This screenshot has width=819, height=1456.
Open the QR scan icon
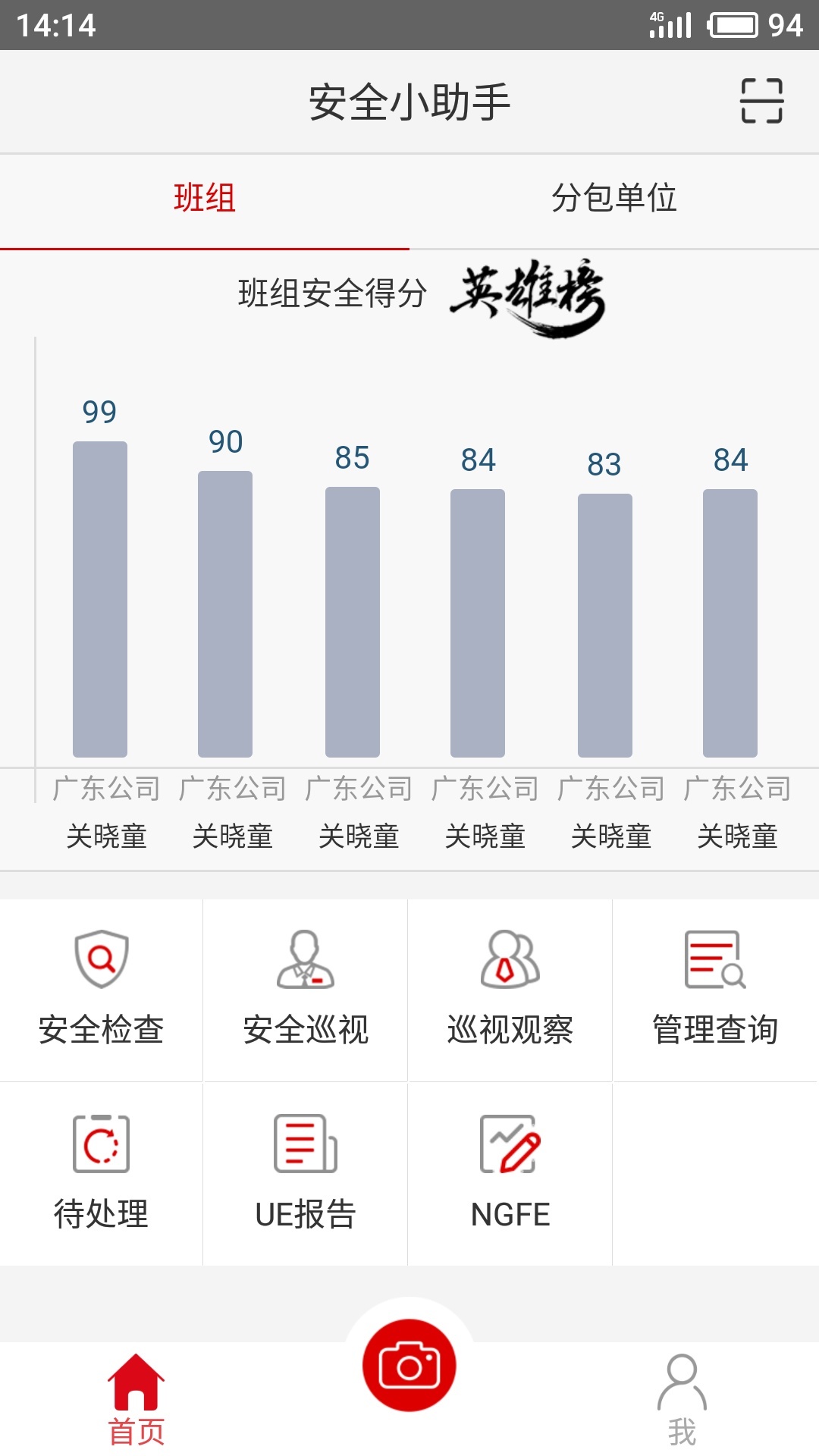pyautogui.click(x=761, y=101)
